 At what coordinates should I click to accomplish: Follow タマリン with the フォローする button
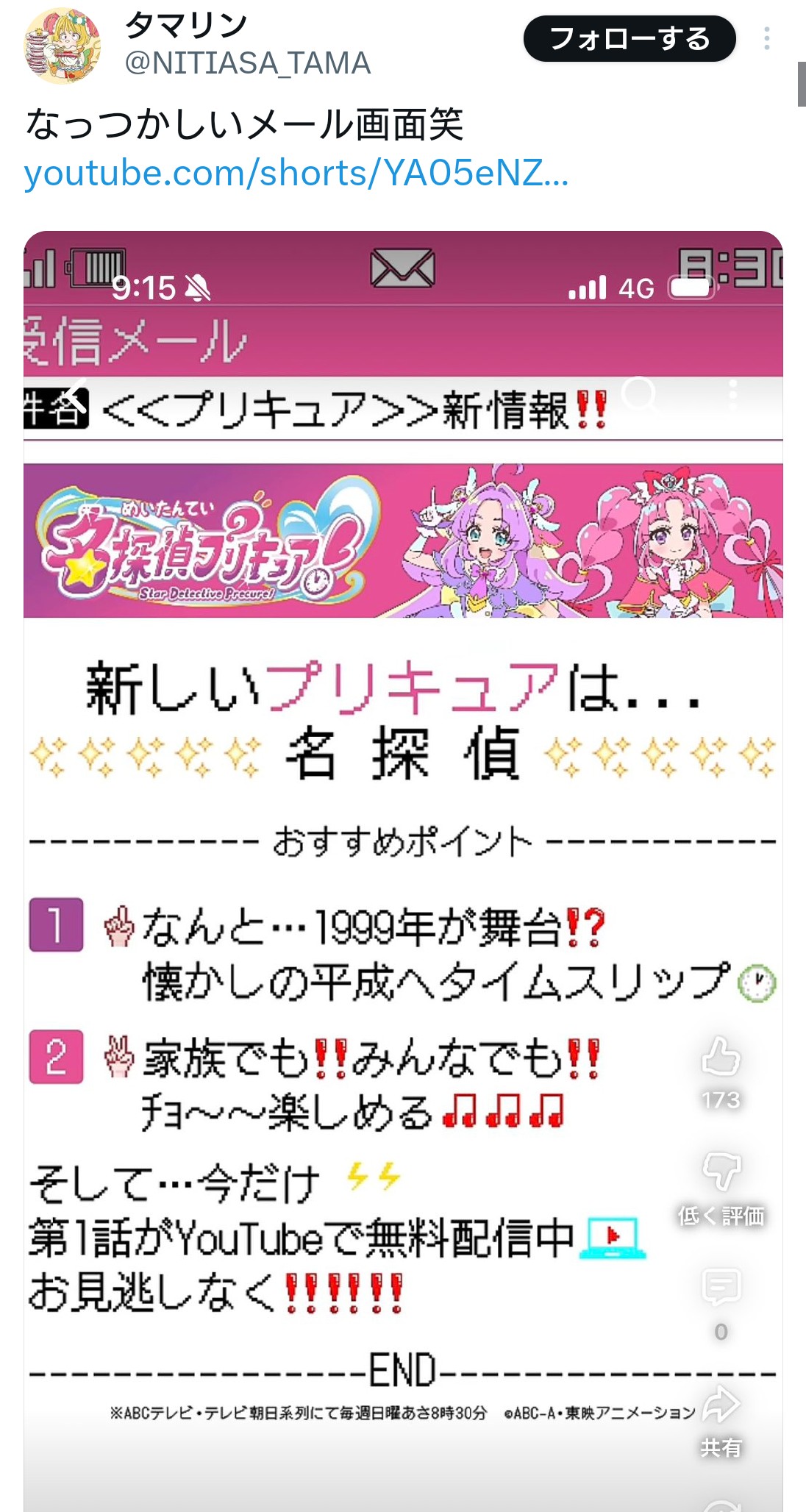(630, 39)
